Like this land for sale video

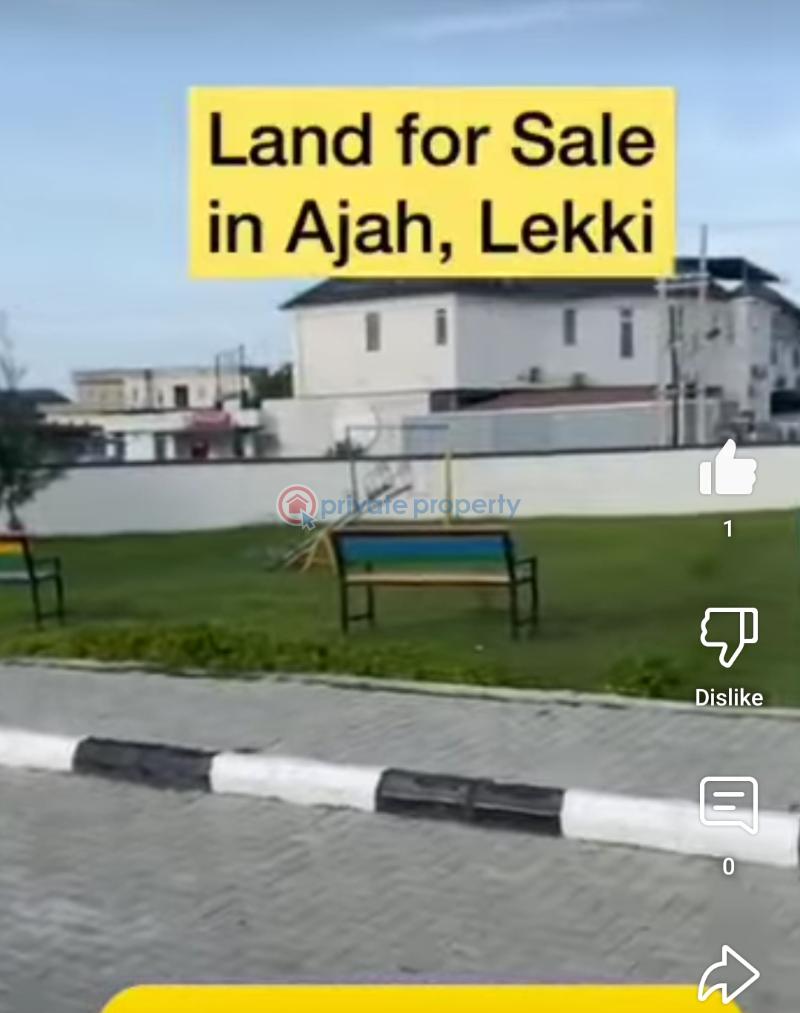tap(728, 470)
